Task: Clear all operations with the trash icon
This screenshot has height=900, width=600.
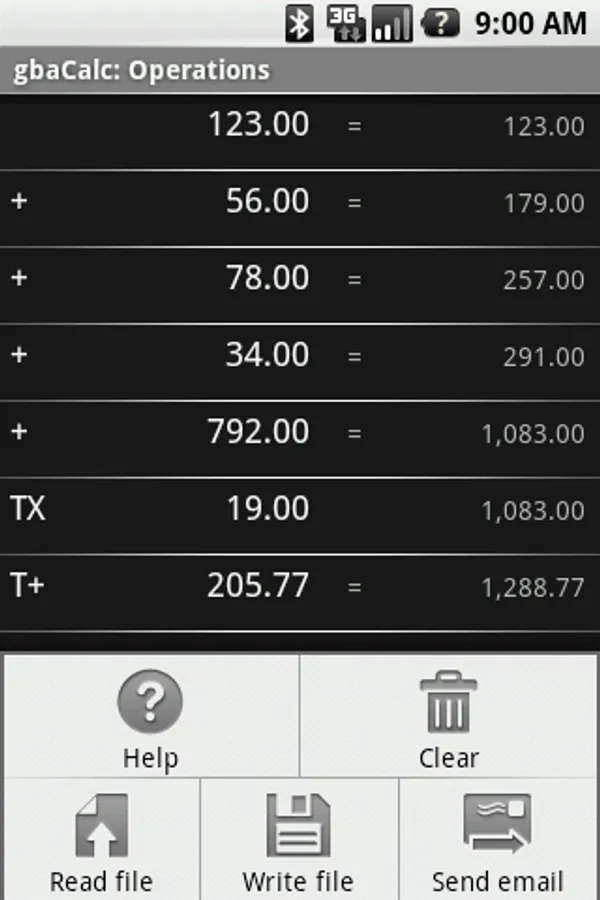Action: (449, 716)
